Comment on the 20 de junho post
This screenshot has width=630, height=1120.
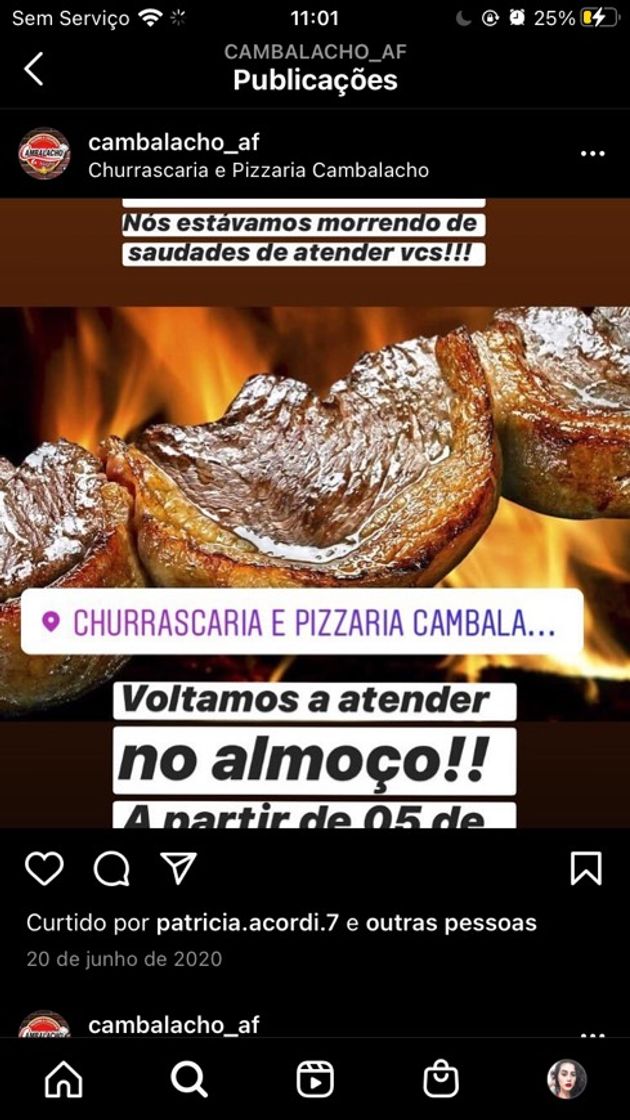pyautogui.click(x=111, y=868)
